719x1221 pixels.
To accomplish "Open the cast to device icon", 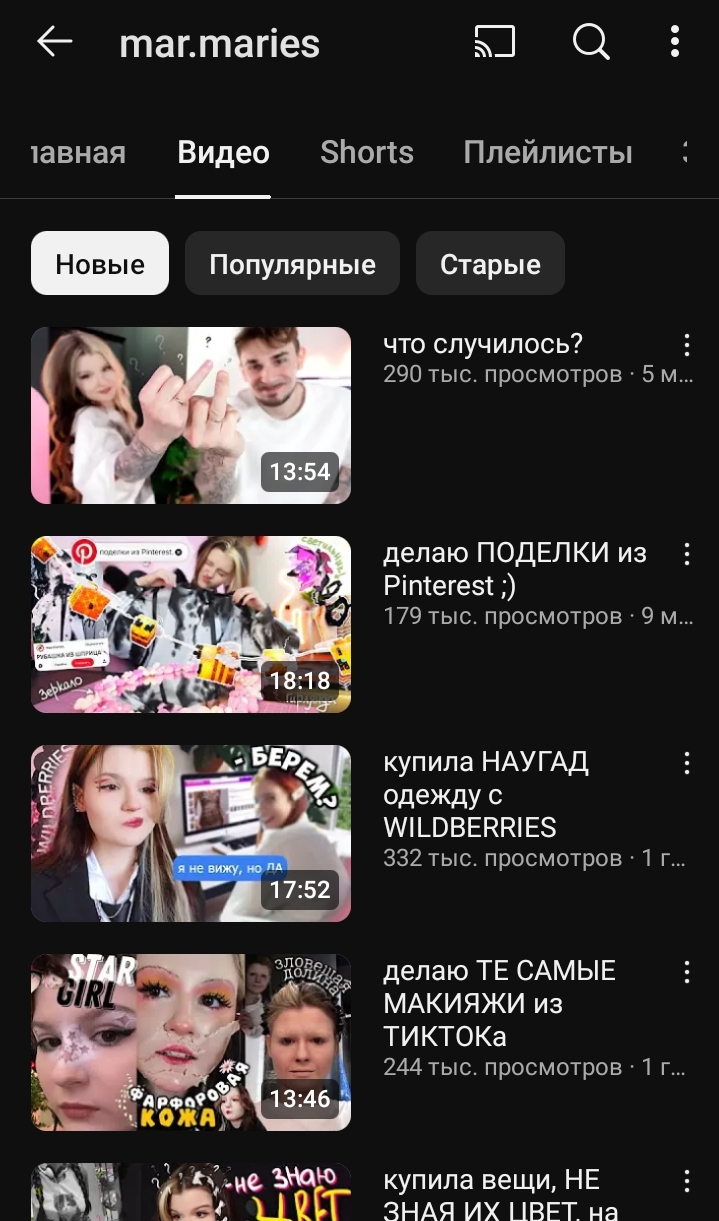I will click(x=494, y=42).
